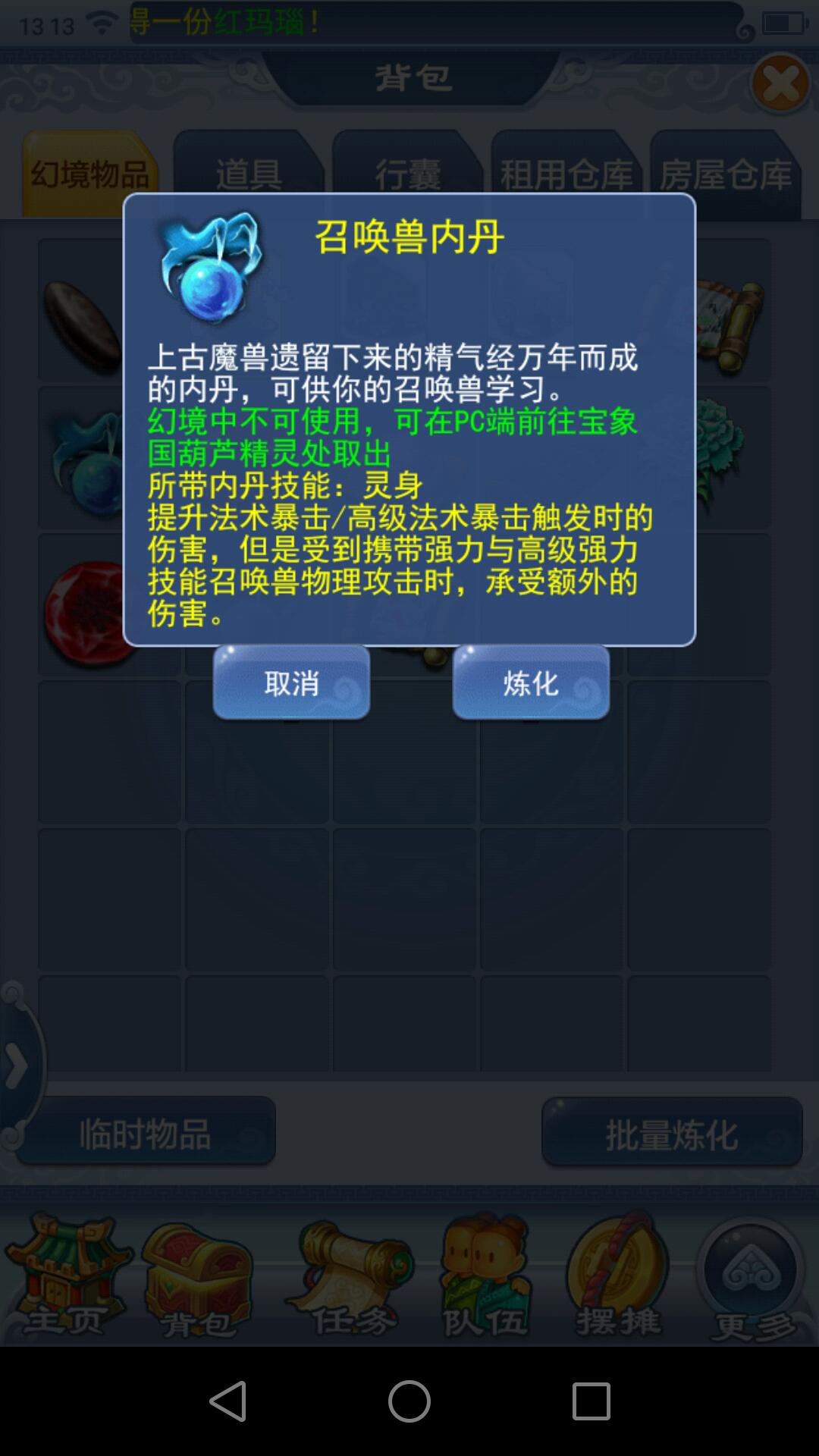Switch to the 道具 tab
819x1456 pixels.
249,174
